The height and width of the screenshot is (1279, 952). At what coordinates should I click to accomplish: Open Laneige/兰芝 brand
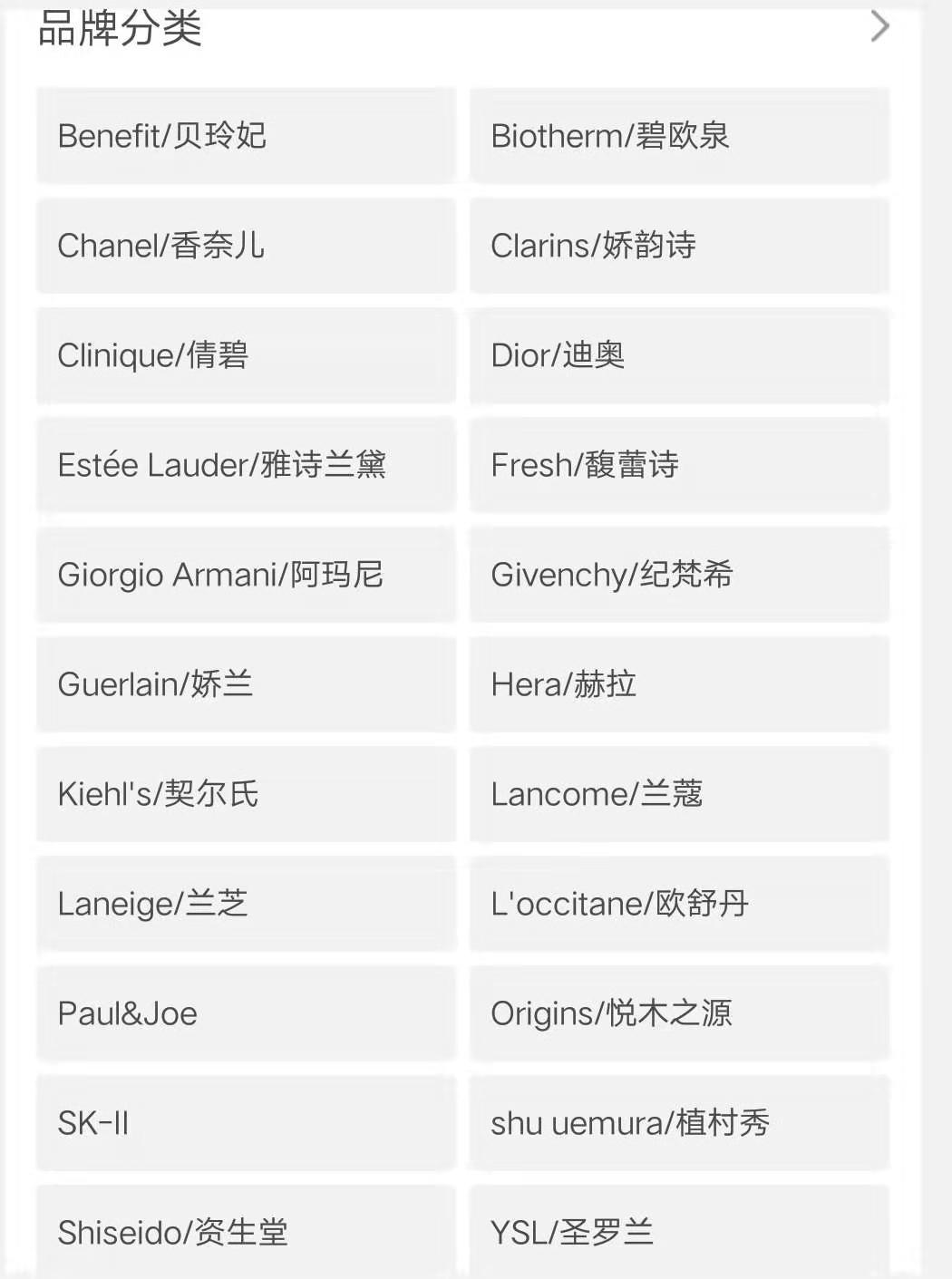[246, 904]
